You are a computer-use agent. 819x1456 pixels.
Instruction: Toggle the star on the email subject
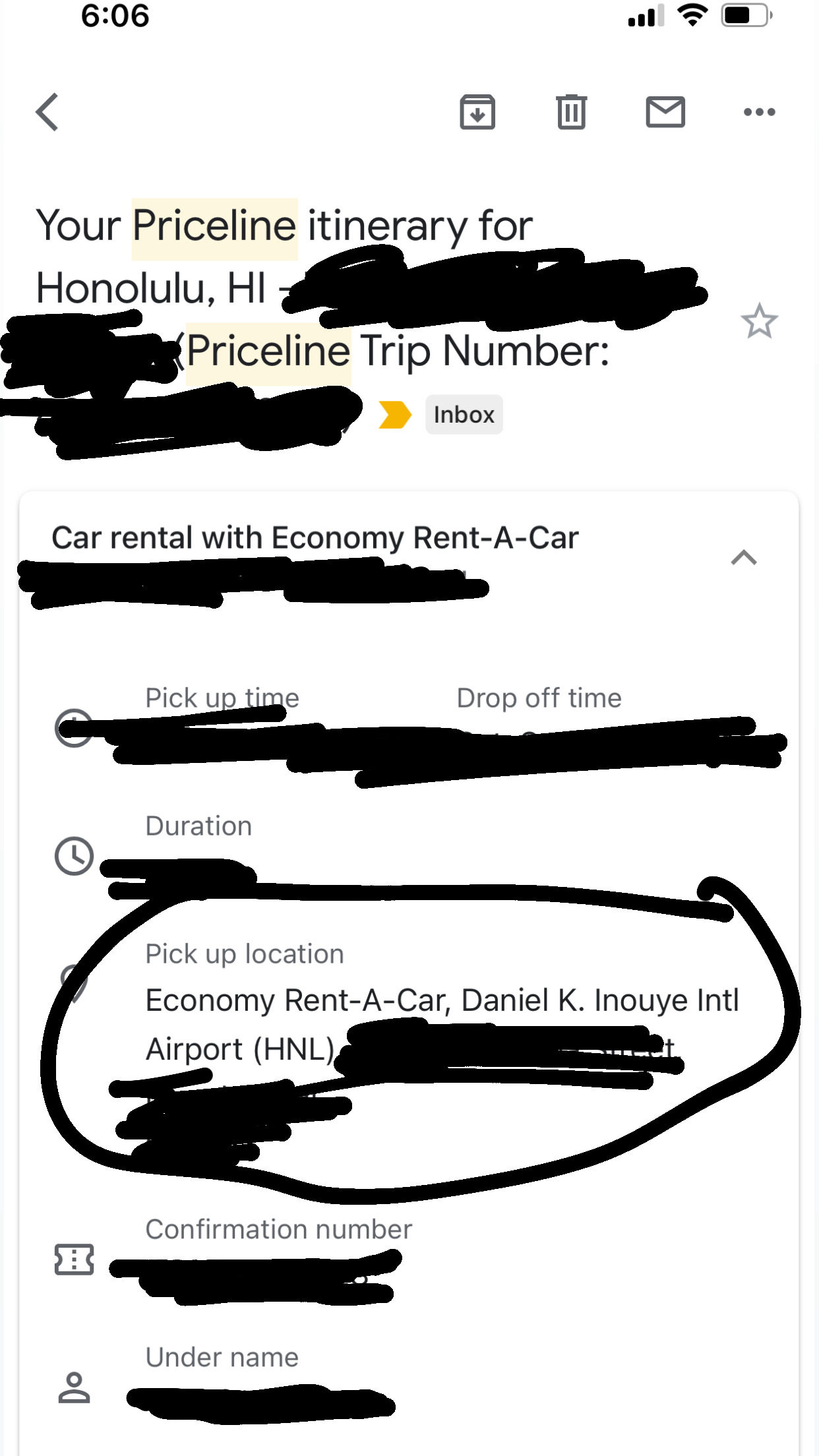coord(759,319)
